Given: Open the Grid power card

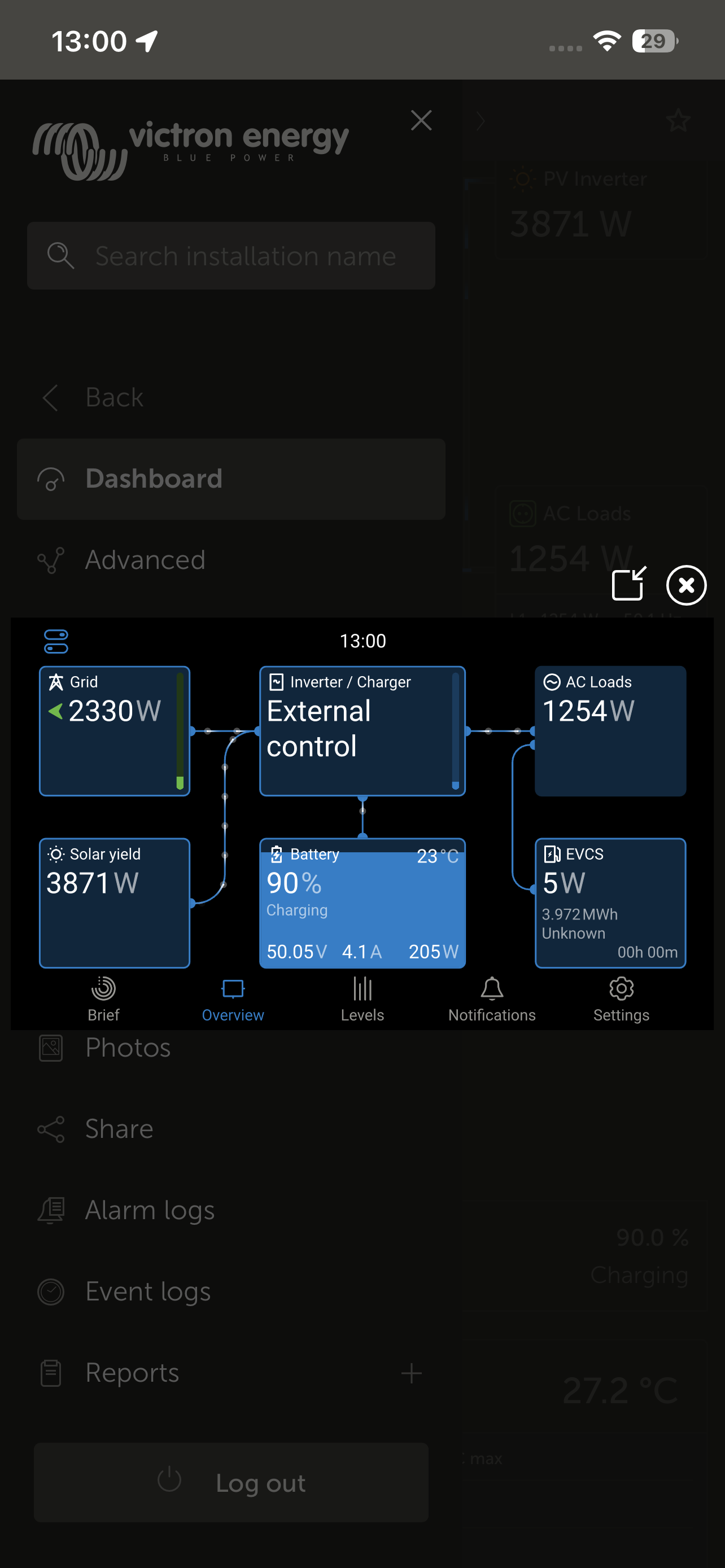Looking at the screenshot, I should (115, 731).
